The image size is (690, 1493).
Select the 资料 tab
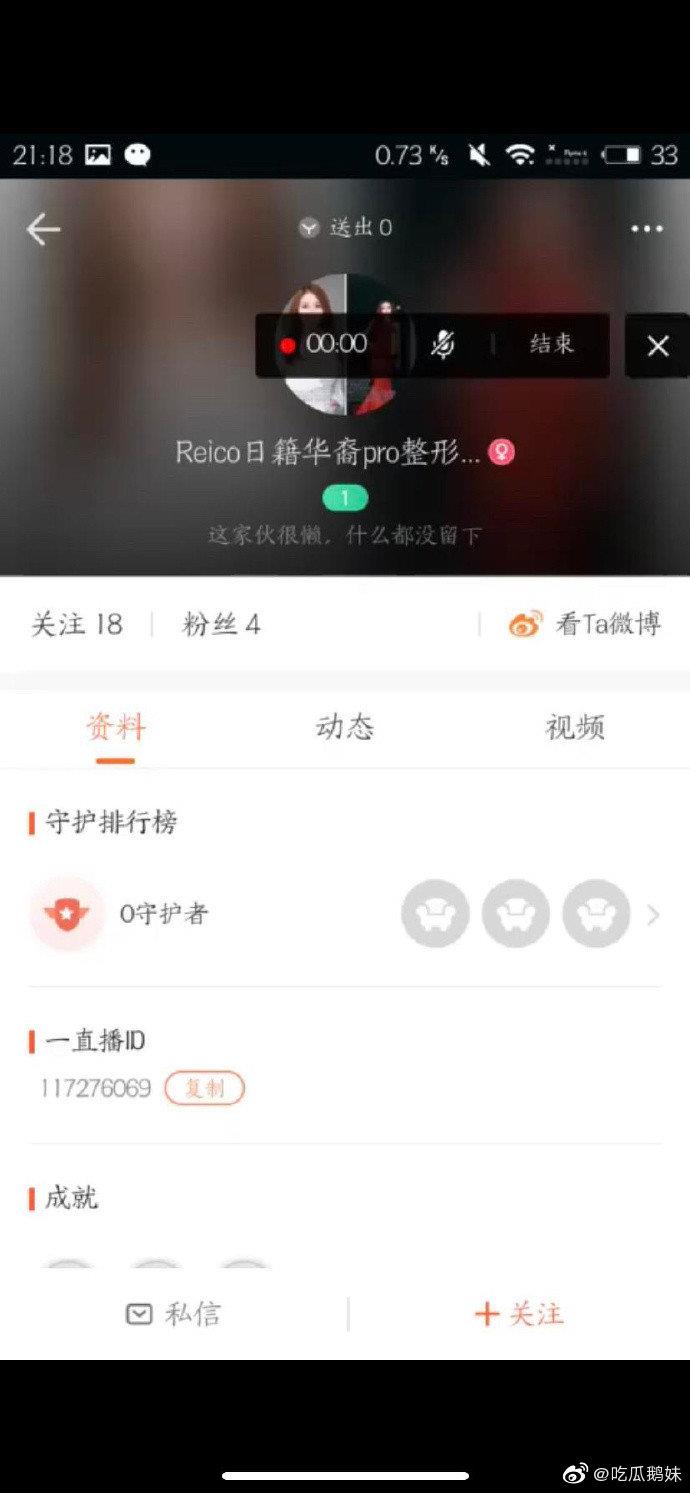[x=116, y=728]
